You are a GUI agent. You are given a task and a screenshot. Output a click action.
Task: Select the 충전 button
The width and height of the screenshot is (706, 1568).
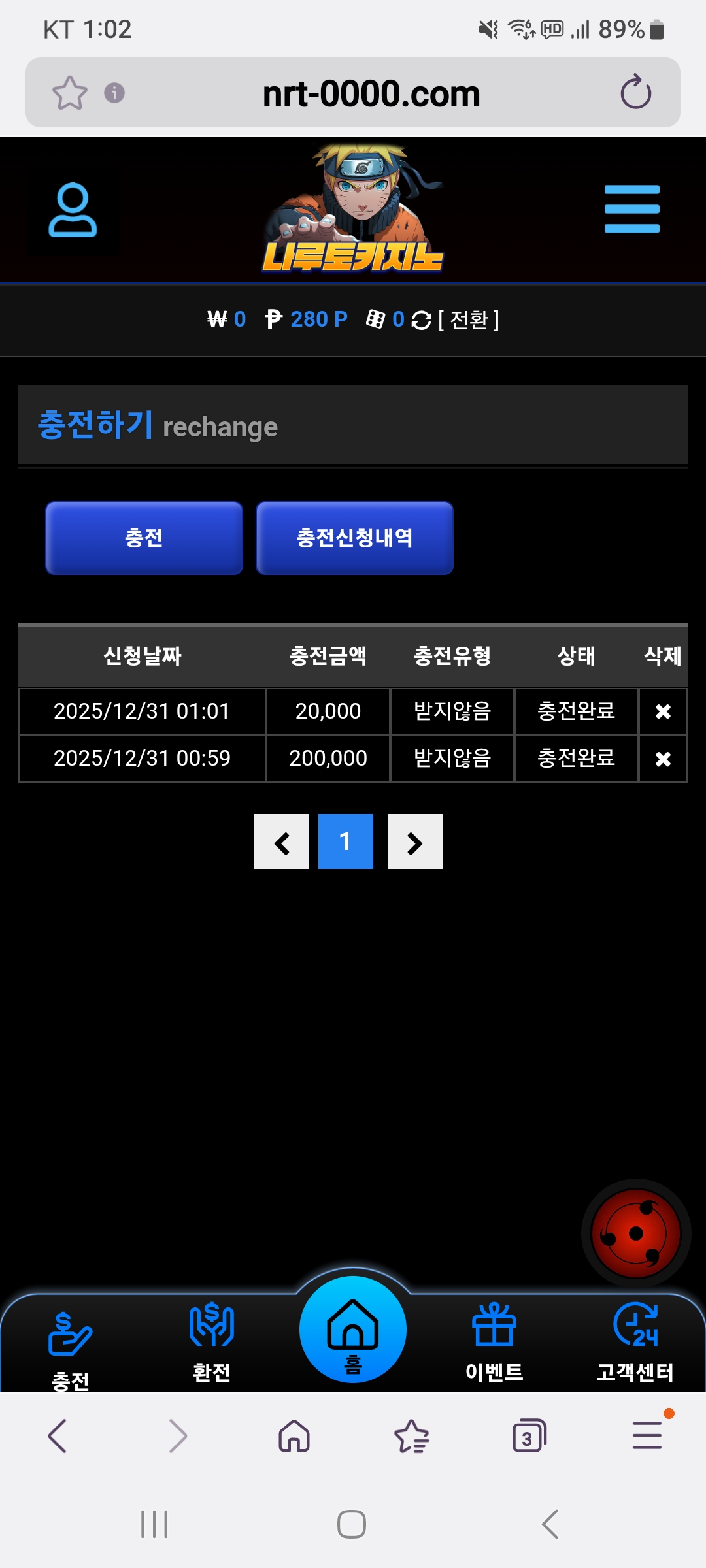[144, 538]
